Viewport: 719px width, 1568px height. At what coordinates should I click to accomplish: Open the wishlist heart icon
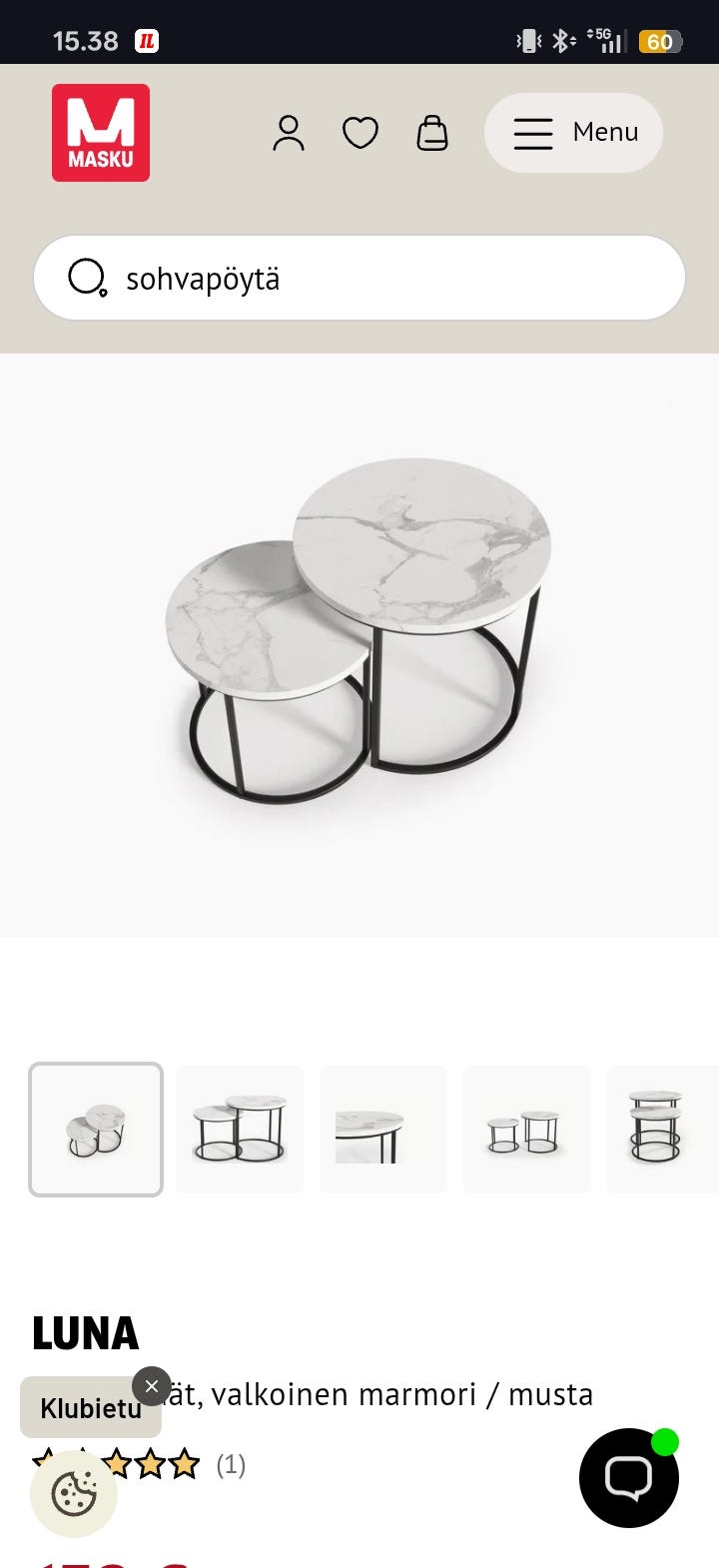pos(360,133)
